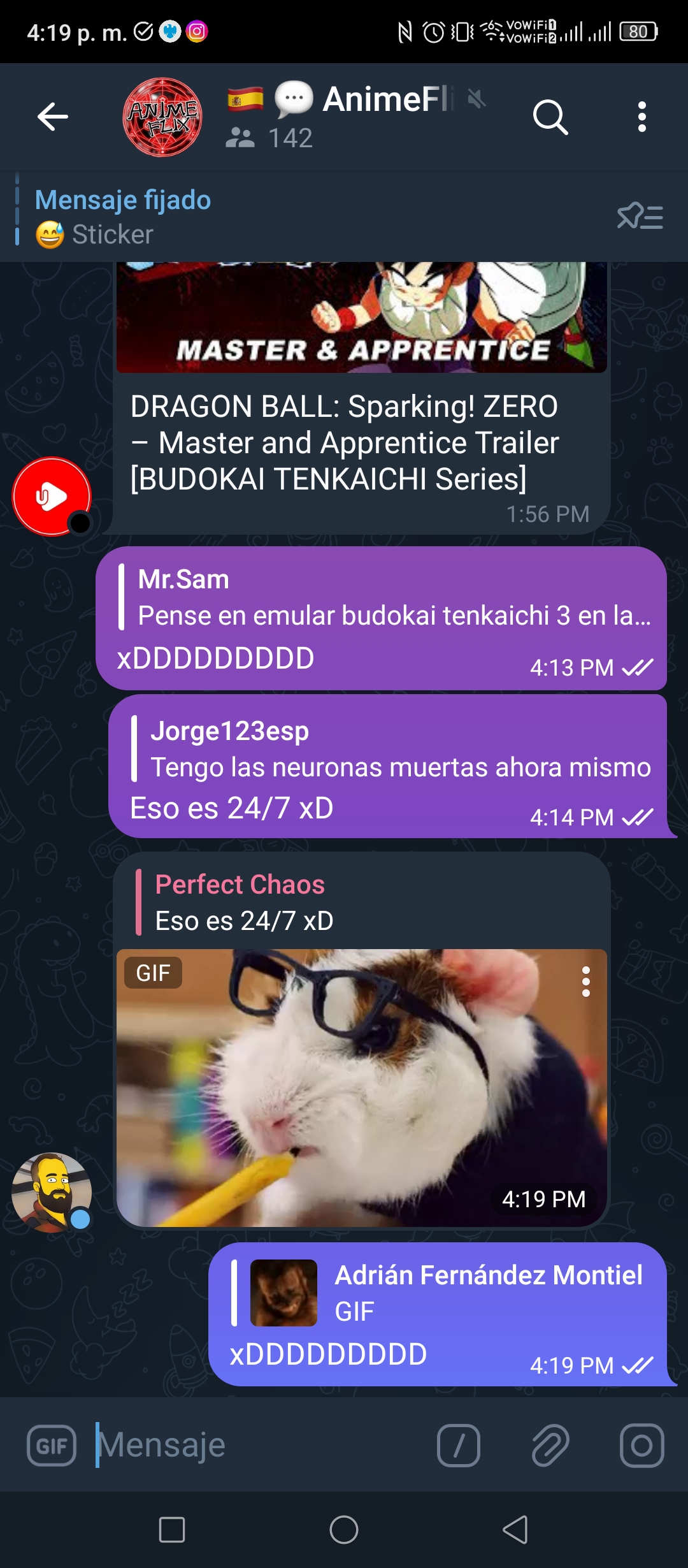Viewport: 688px width, 1568px height.
Task: Attach a file with the paperclip
Action: pos(550,1446)
